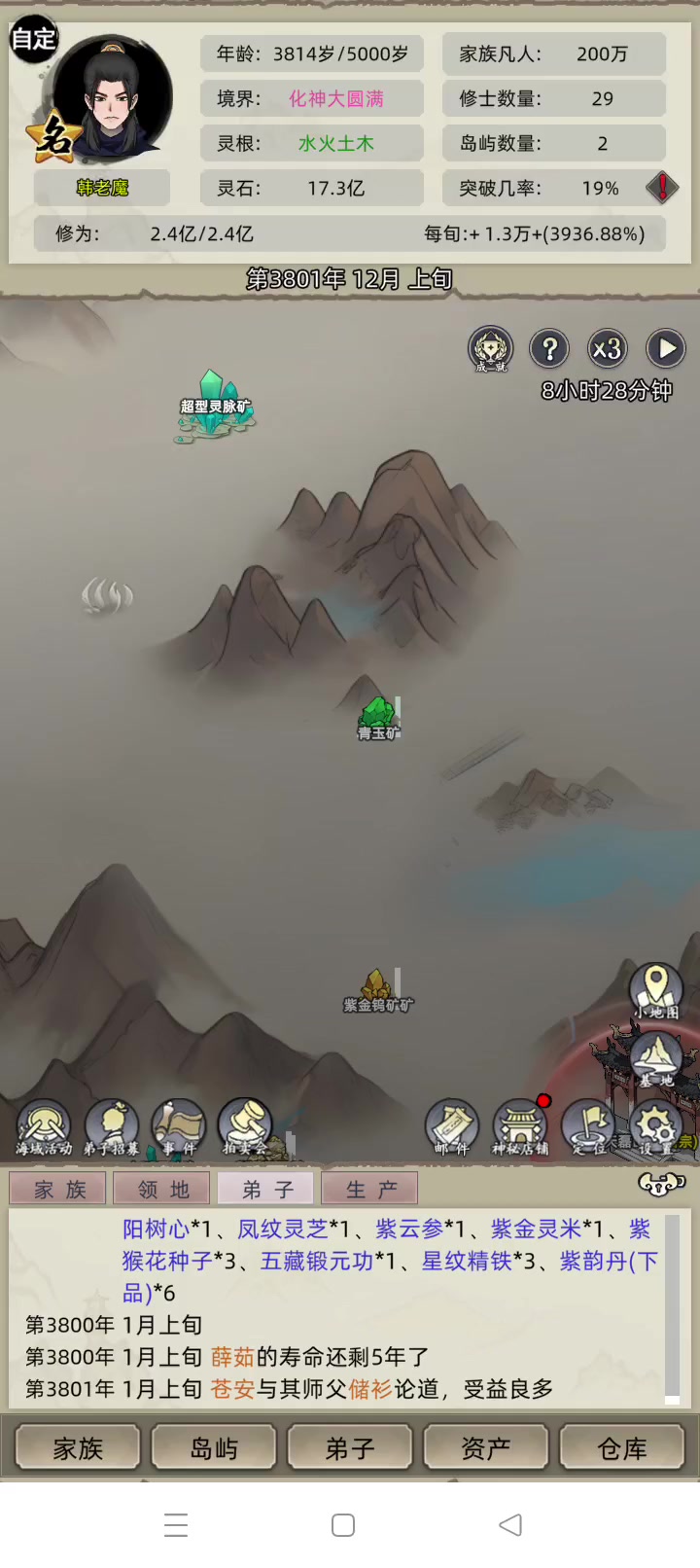Open the 设置 settings gear

(x=656, y=1128)
